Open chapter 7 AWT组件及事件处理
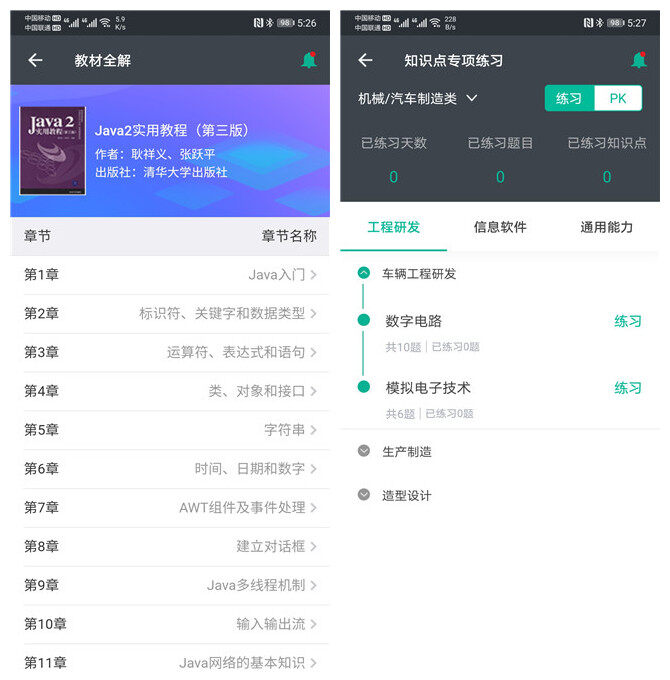Image resolution: width=670 pixels, height=680 pixels. 170,507
